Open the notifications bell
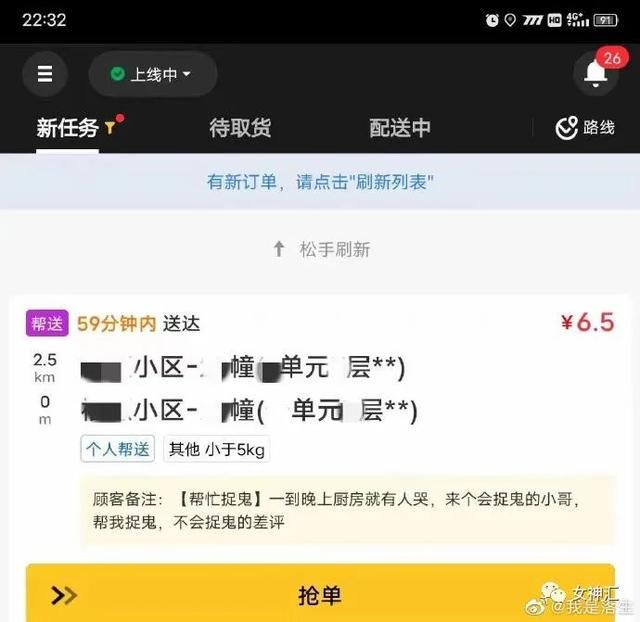 (595, 74)
